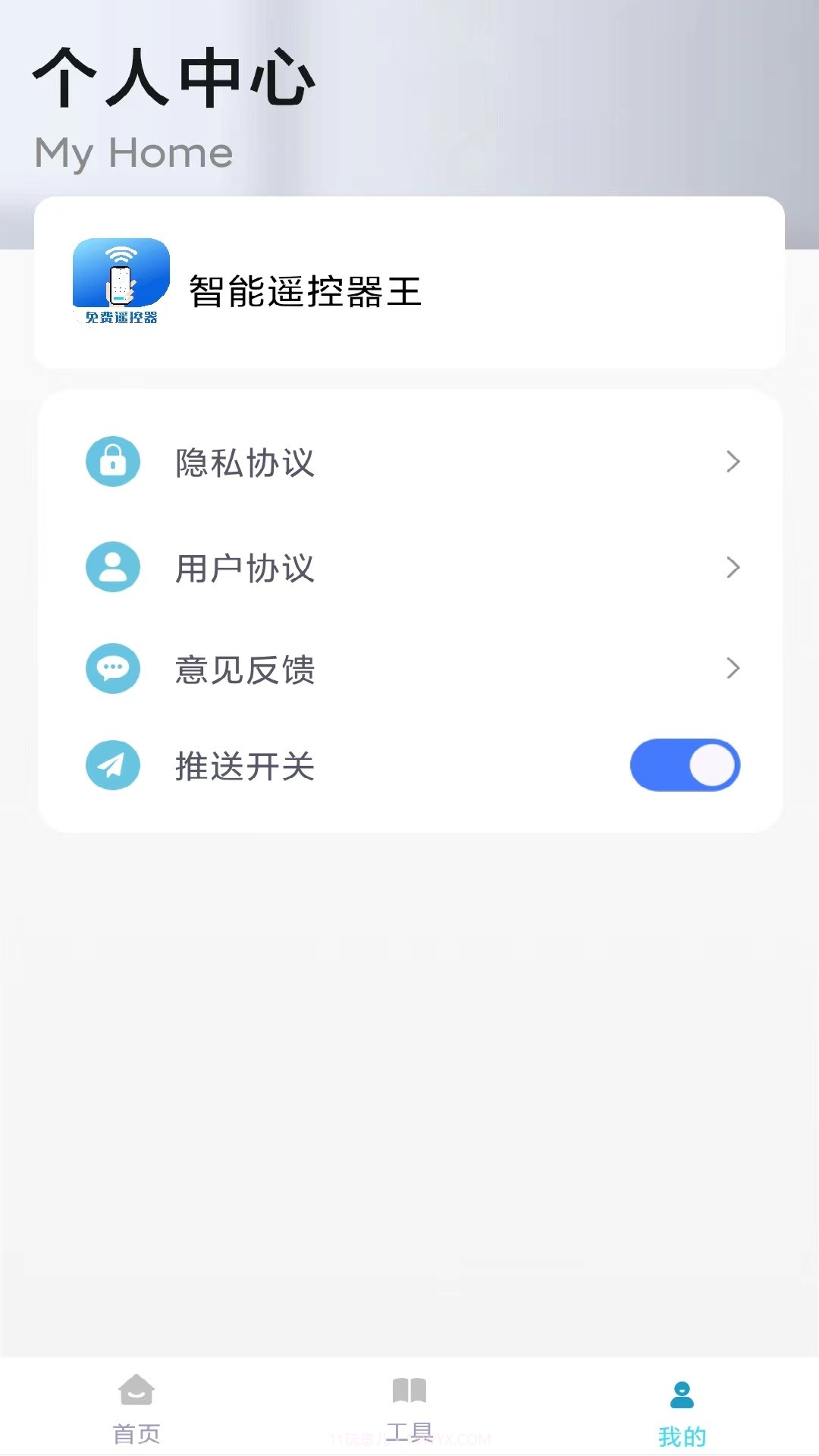Screen dimensions: 819x1456
Task: Expand 隐私协议 via its chevron
Action: [x=732, y=461]
